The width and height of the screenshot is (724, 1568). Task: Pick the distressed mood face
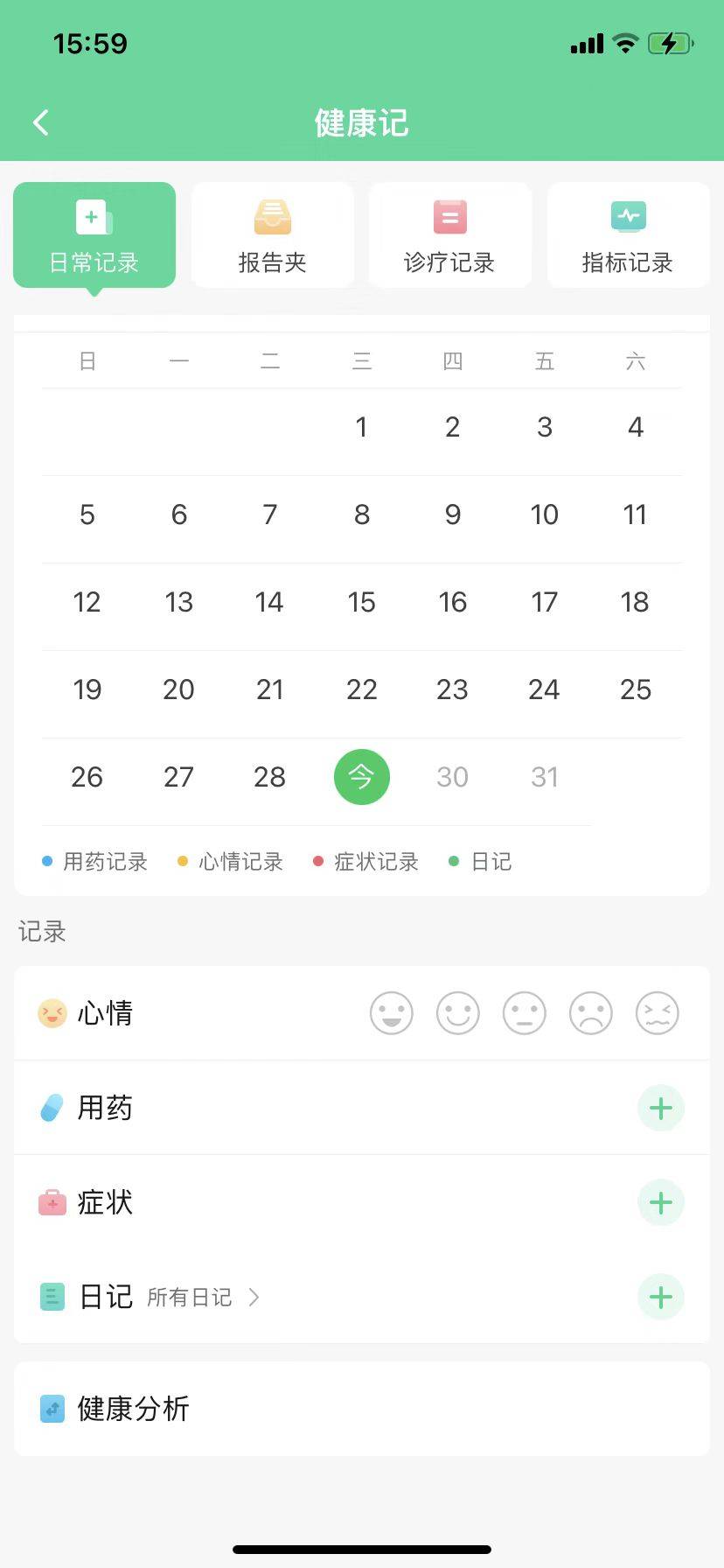coord(657,1013)
